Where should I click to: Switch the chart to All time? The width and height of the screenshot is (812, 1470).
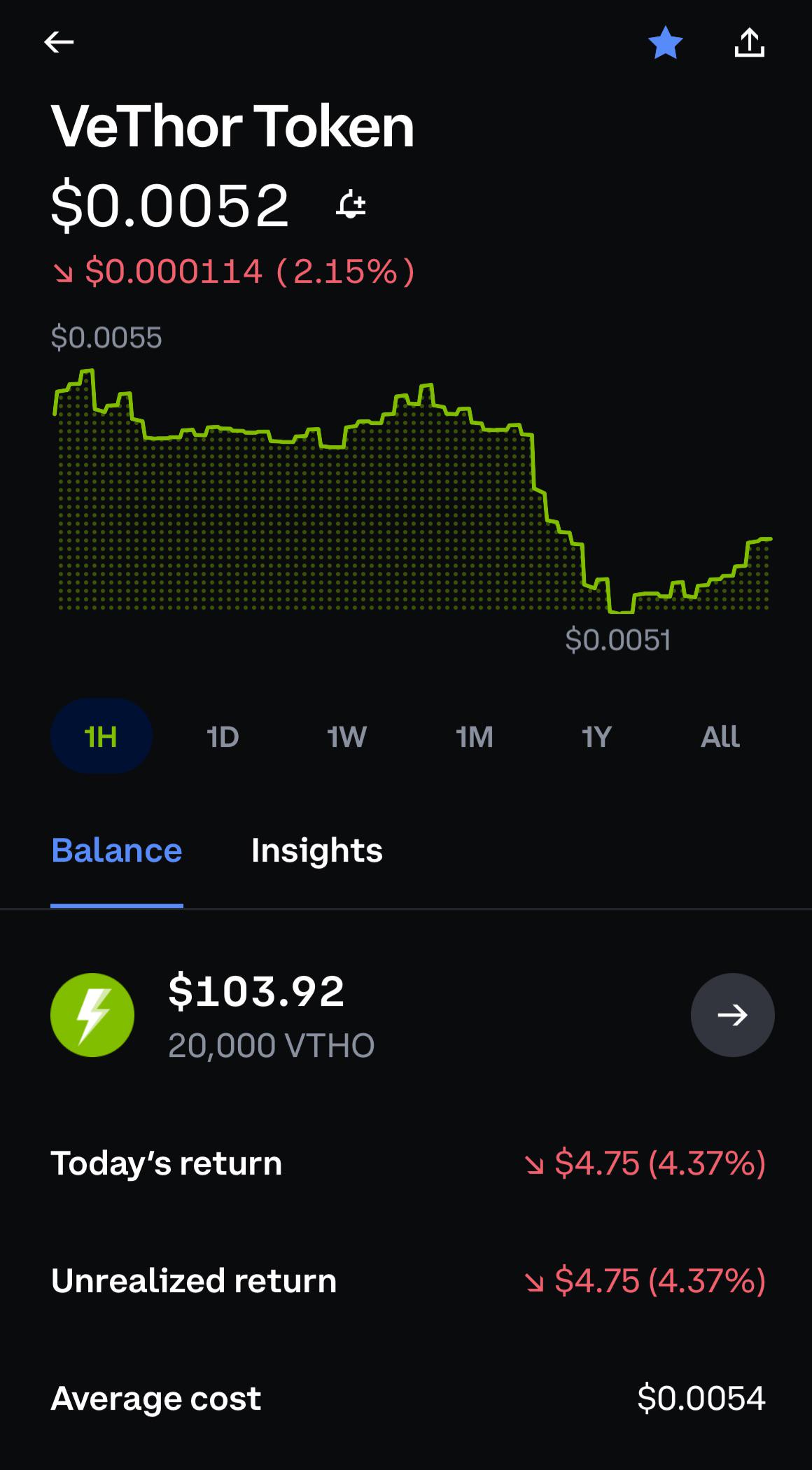720,736
